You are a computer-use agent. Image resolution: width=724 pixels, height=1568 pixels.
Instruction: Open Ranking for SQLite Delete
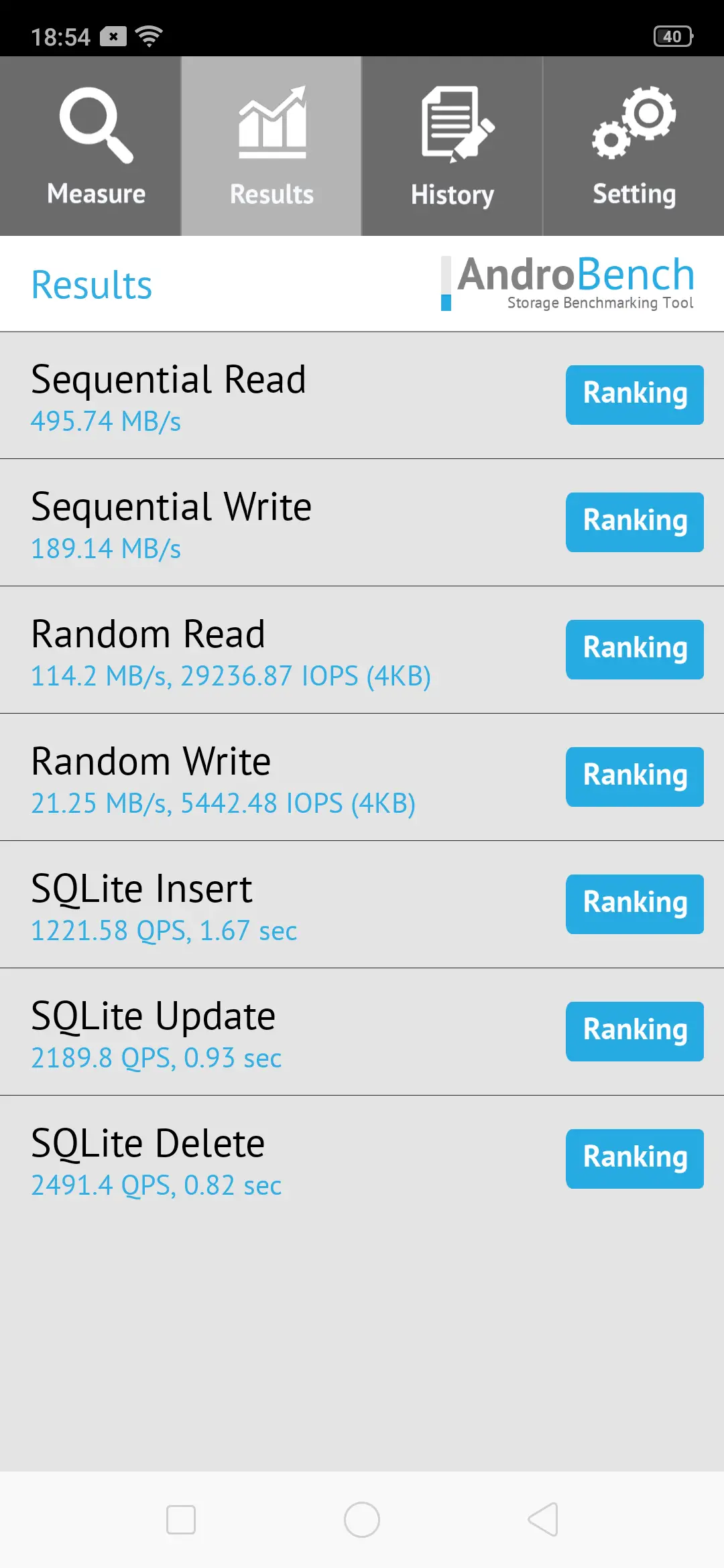tap(635, 1159)
